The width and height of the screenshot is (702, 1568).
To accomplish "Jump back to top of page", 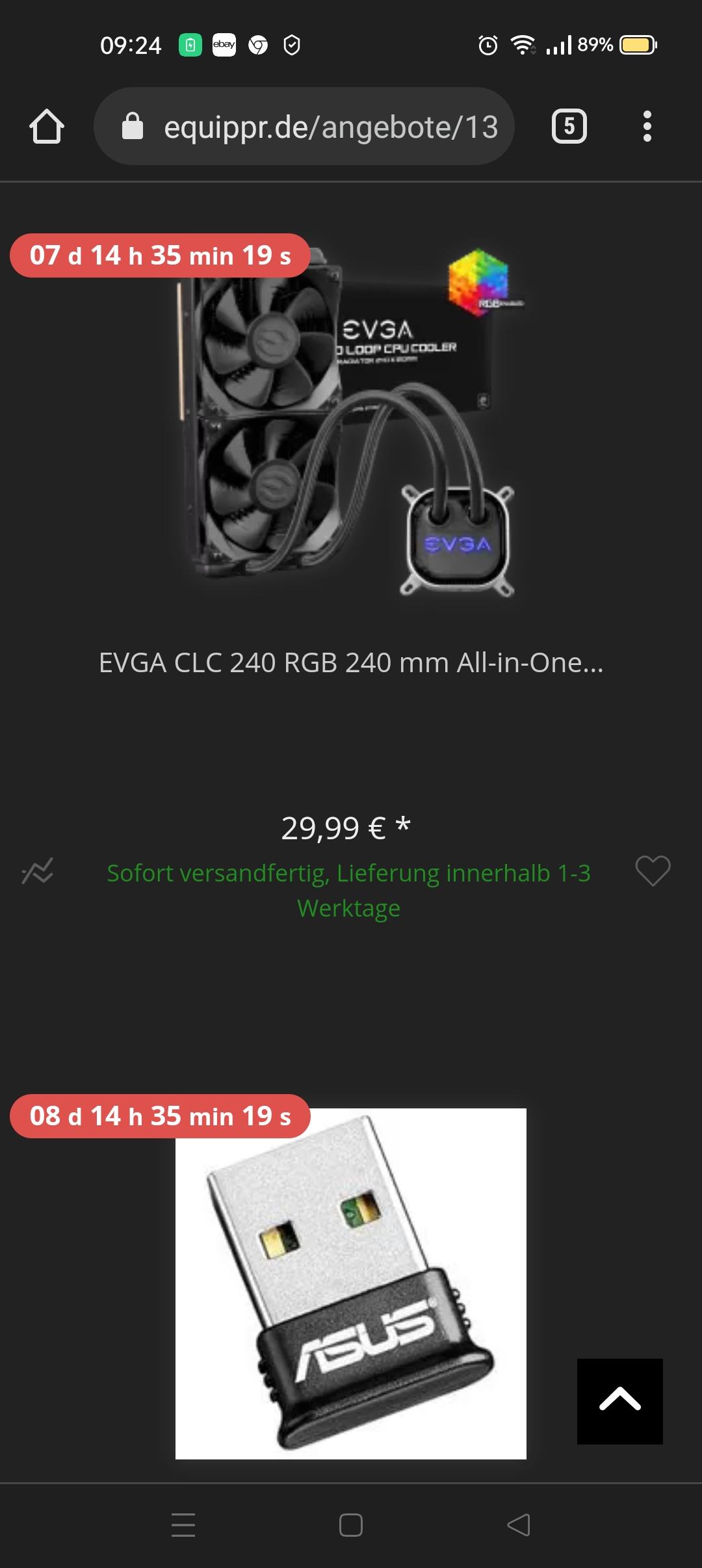I will coord(620,1402).
